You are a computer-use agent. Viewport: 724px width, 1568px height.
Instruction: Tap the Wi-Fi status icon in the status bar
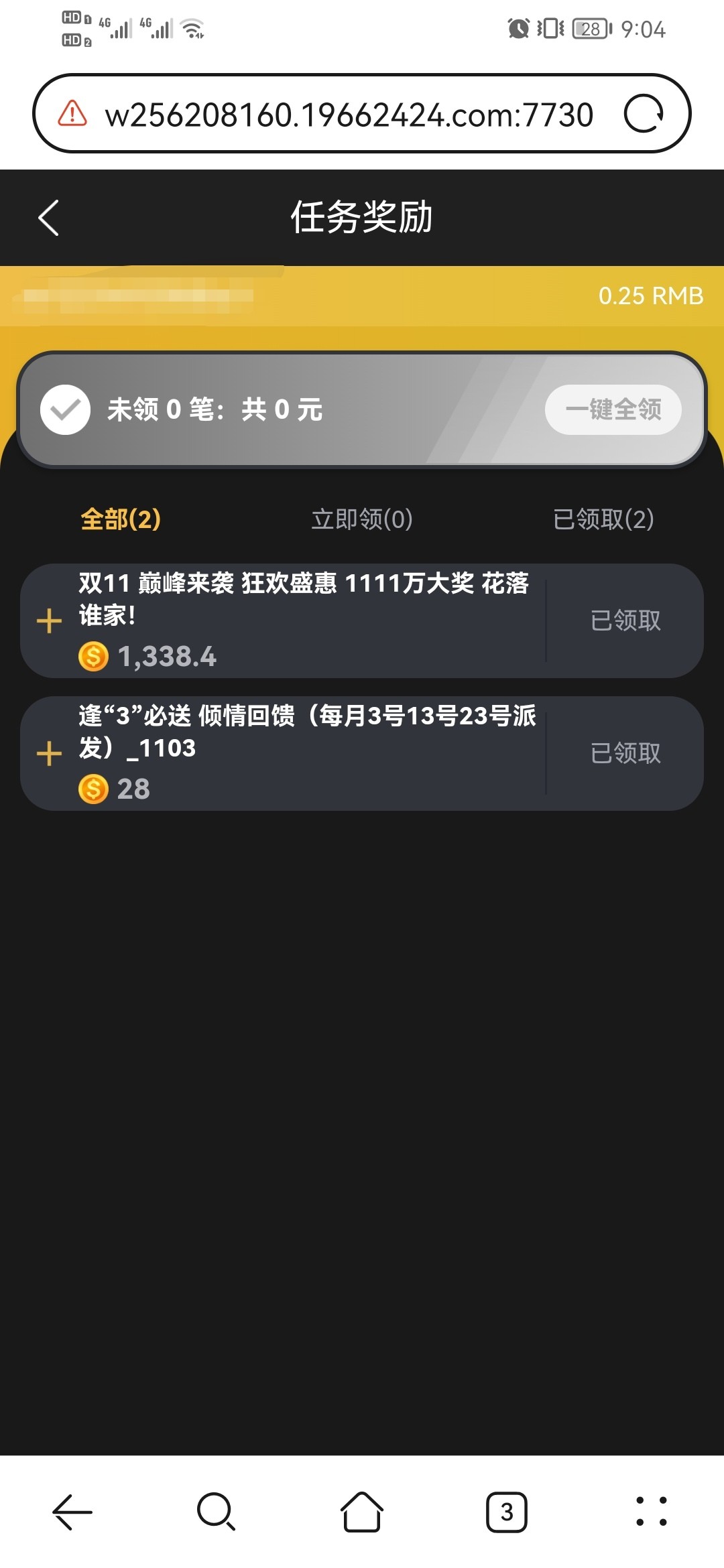pyautogui.click(x=191, y=27)
